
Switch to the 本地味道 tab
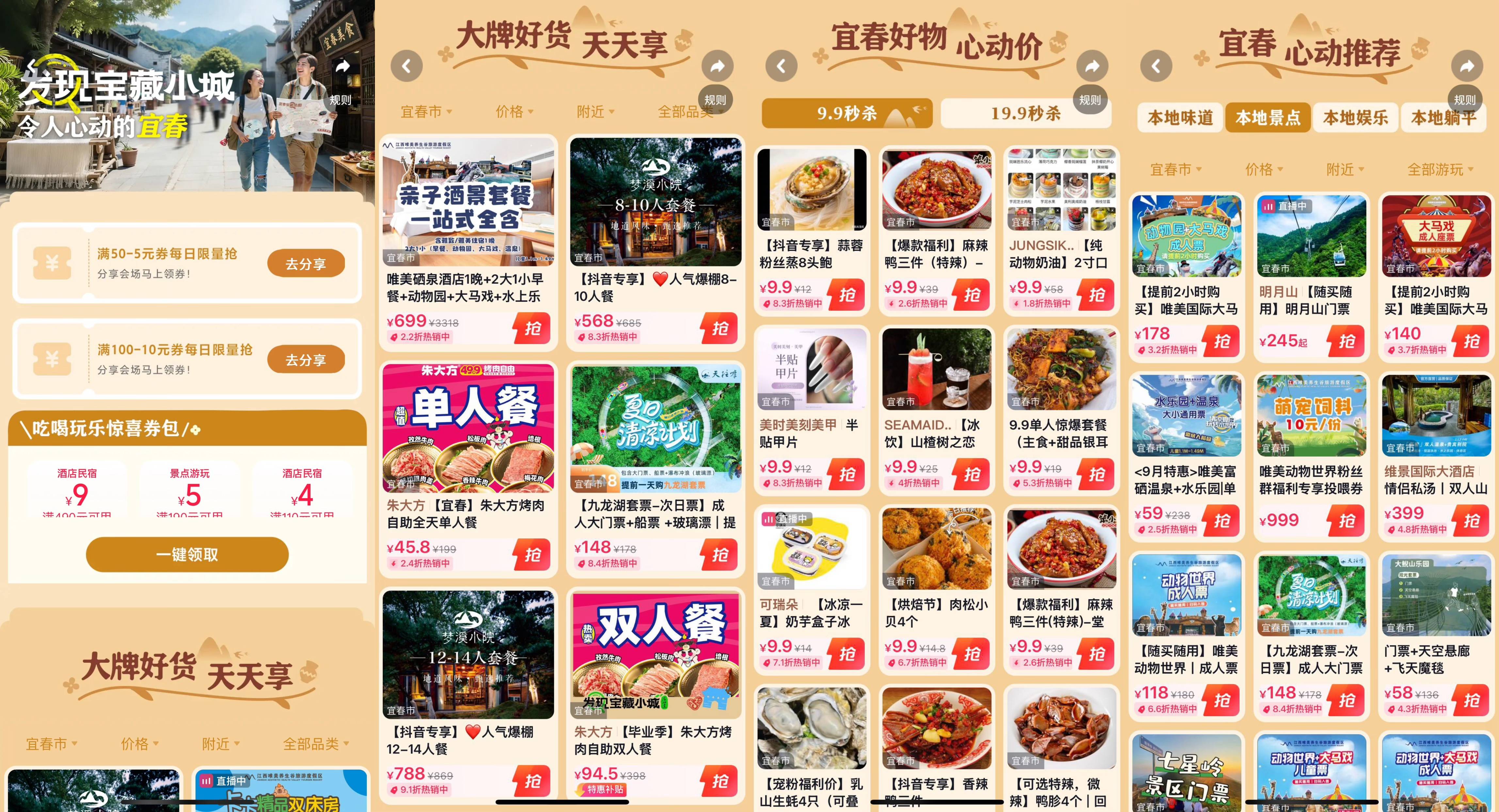point(1180,118)
